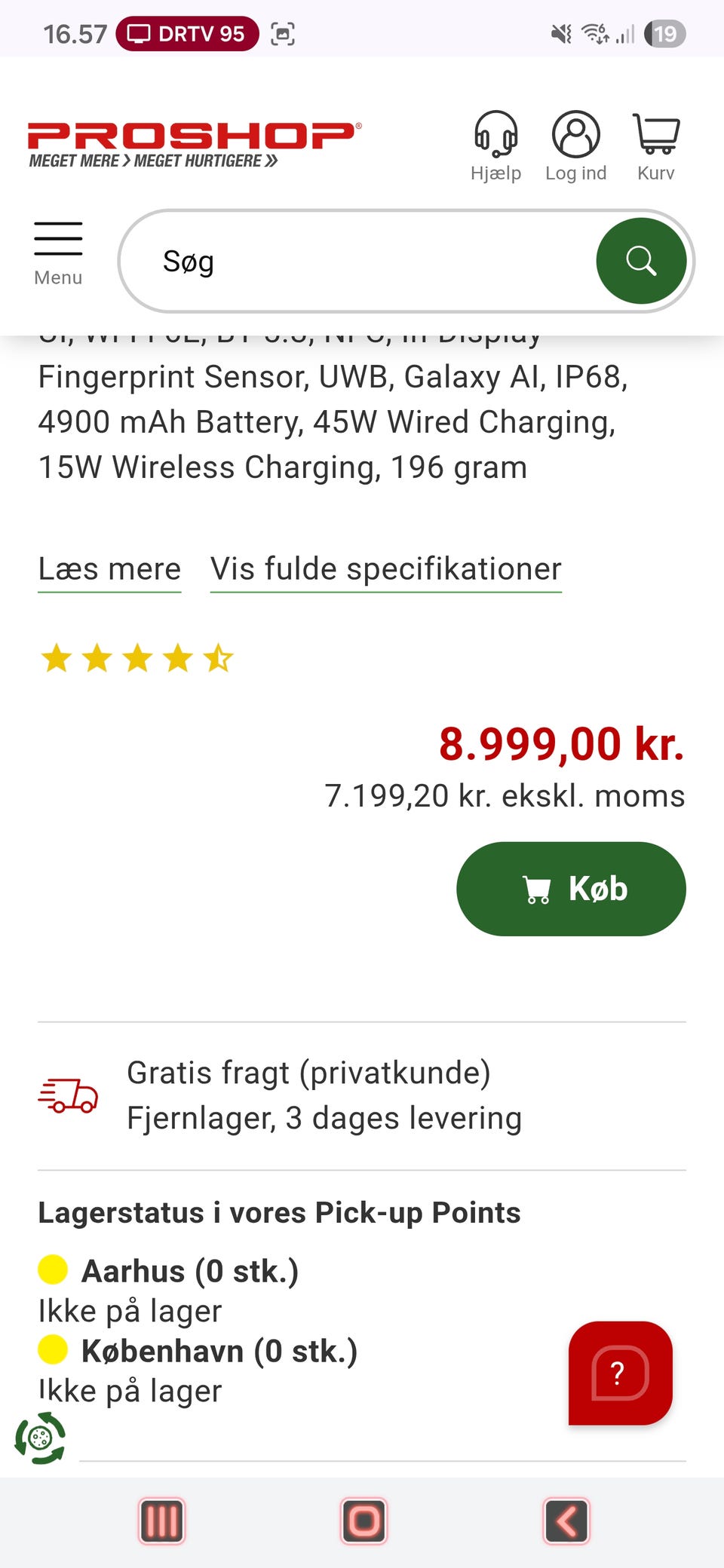Image resolution: width=724 pixels, height=1568 pixels.
Task: Expand Vis fulde specifikationer
Action: [385, 569]
